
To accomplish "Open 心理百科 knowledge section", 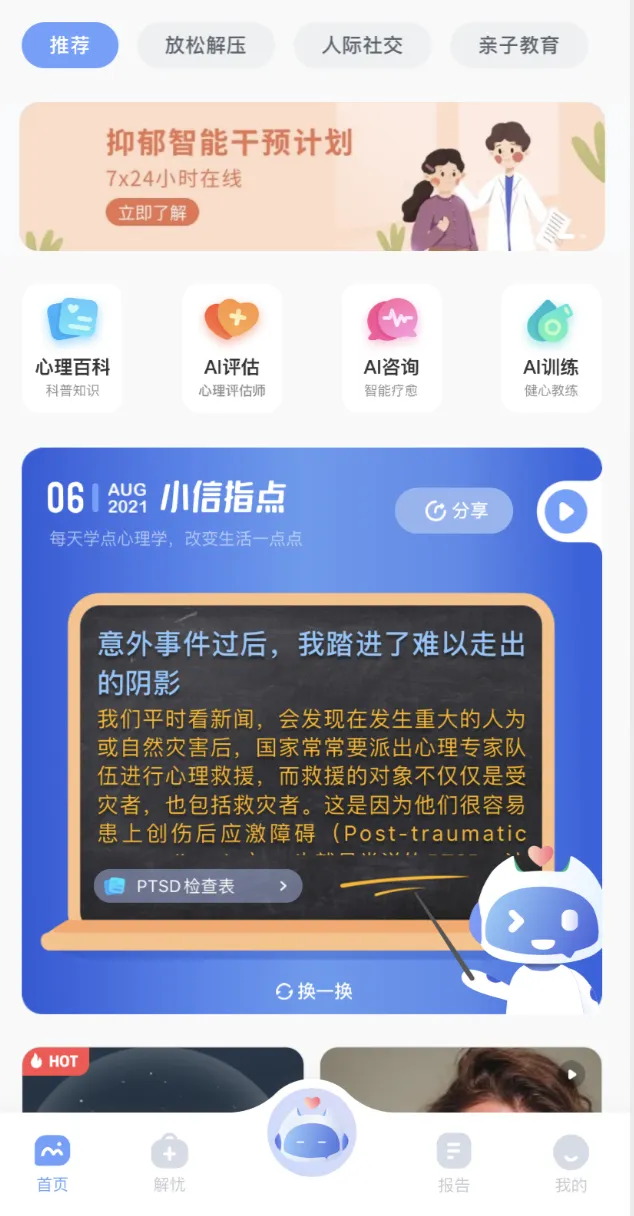I will tap(72, 347).
